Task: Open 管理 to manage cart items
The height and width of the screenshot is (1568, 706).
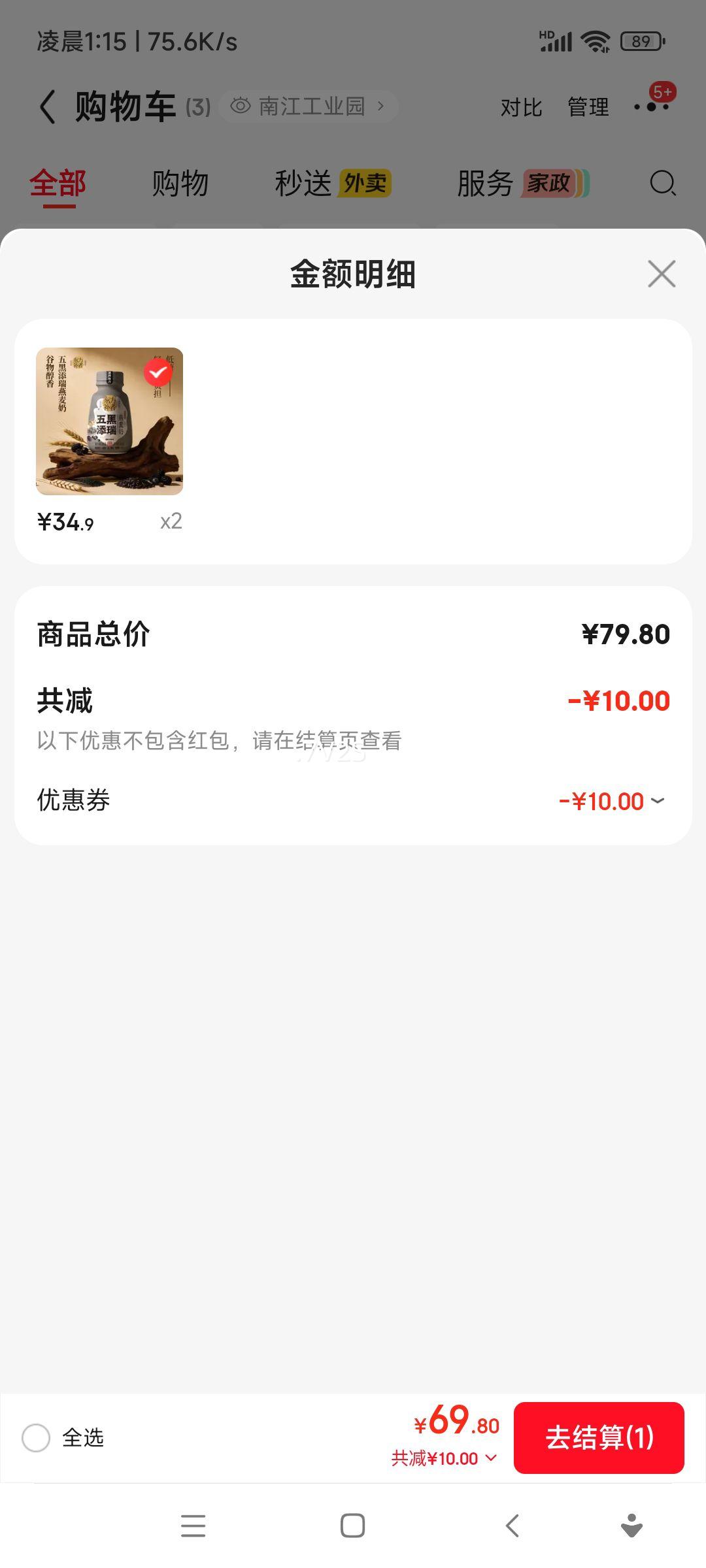Action: [x=588, y=107]
